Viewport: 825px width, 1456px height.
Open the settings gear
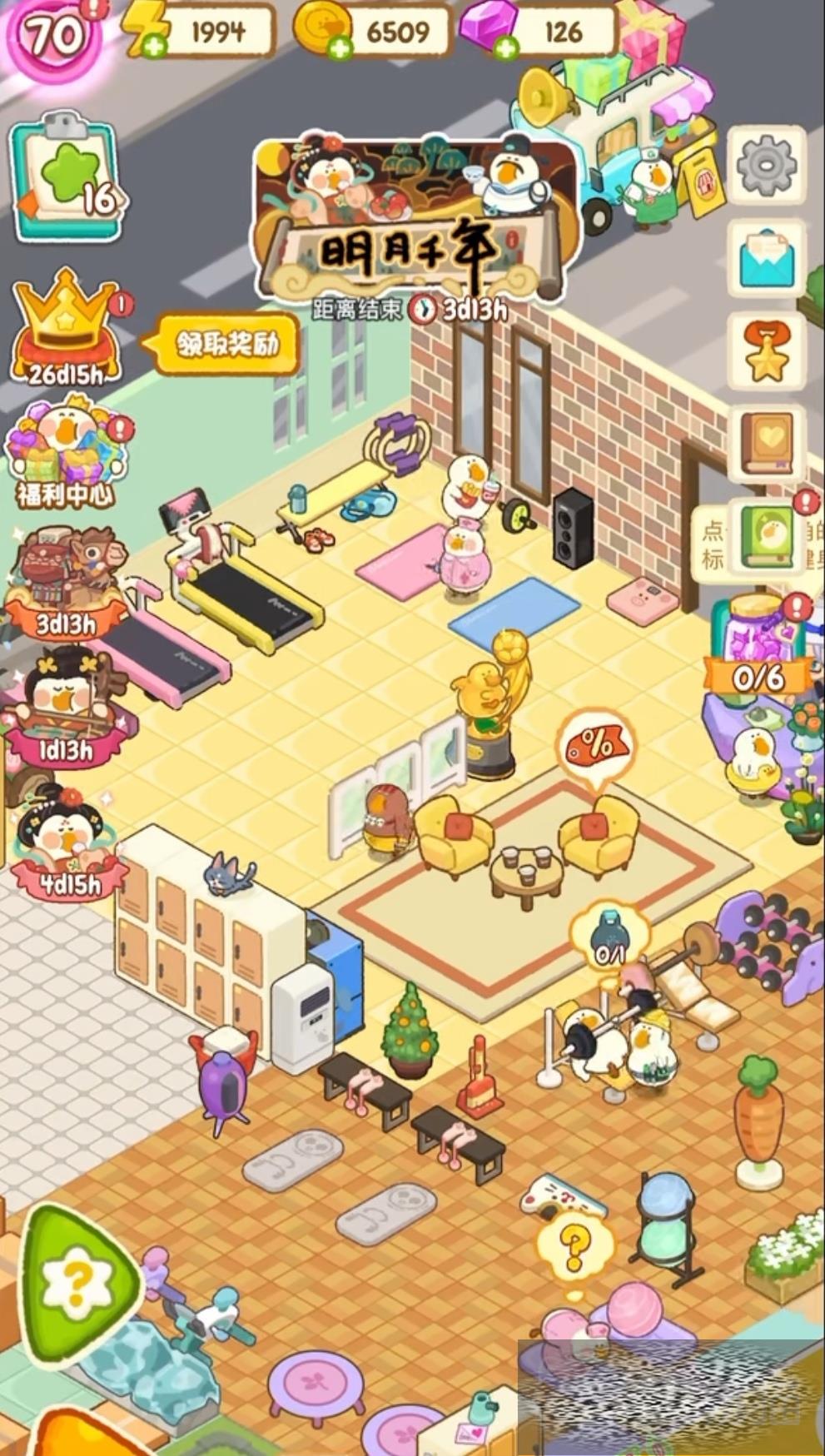766,165
